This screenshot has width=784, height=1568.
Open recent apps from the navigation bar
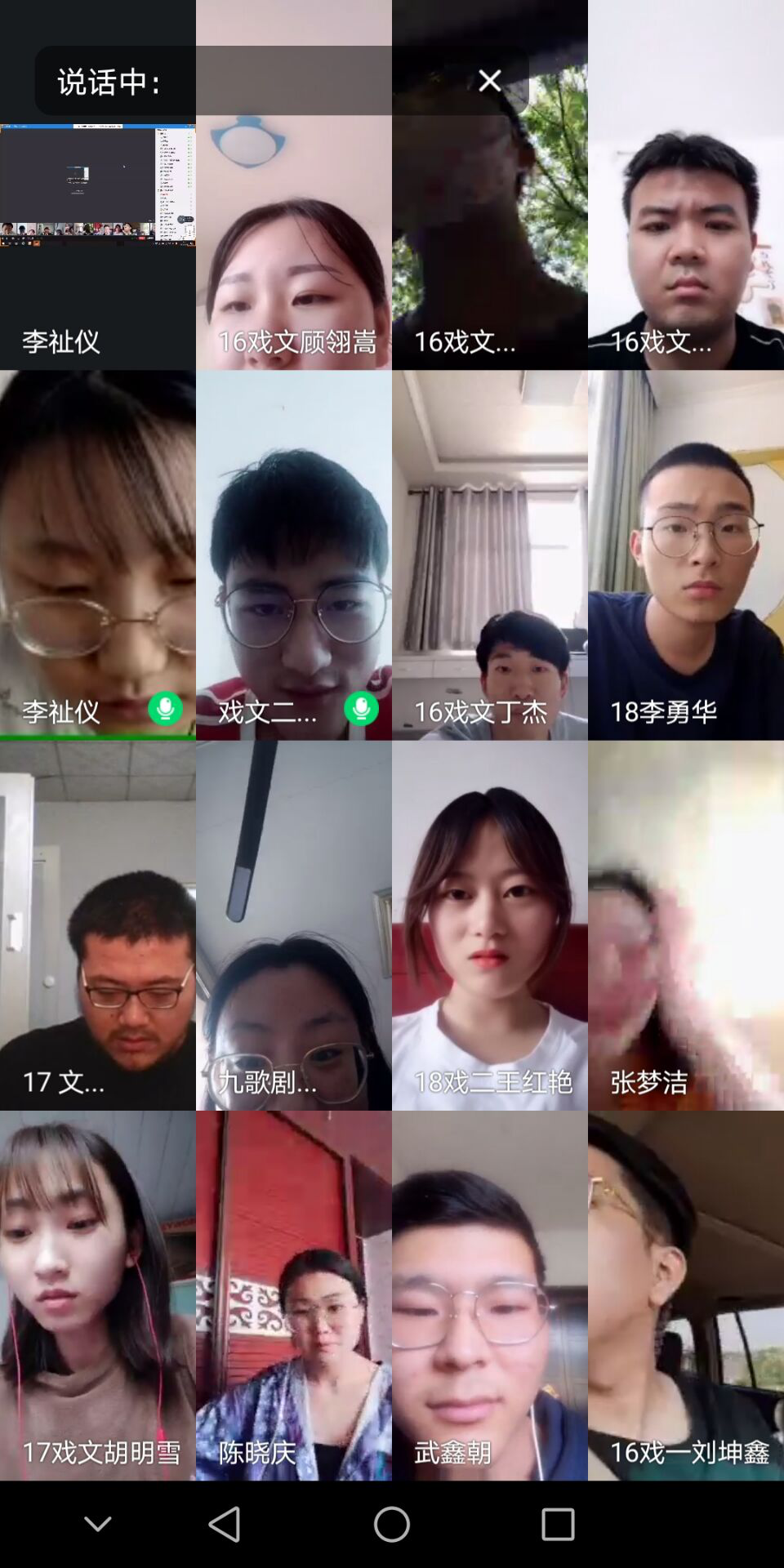point(558,1524)
